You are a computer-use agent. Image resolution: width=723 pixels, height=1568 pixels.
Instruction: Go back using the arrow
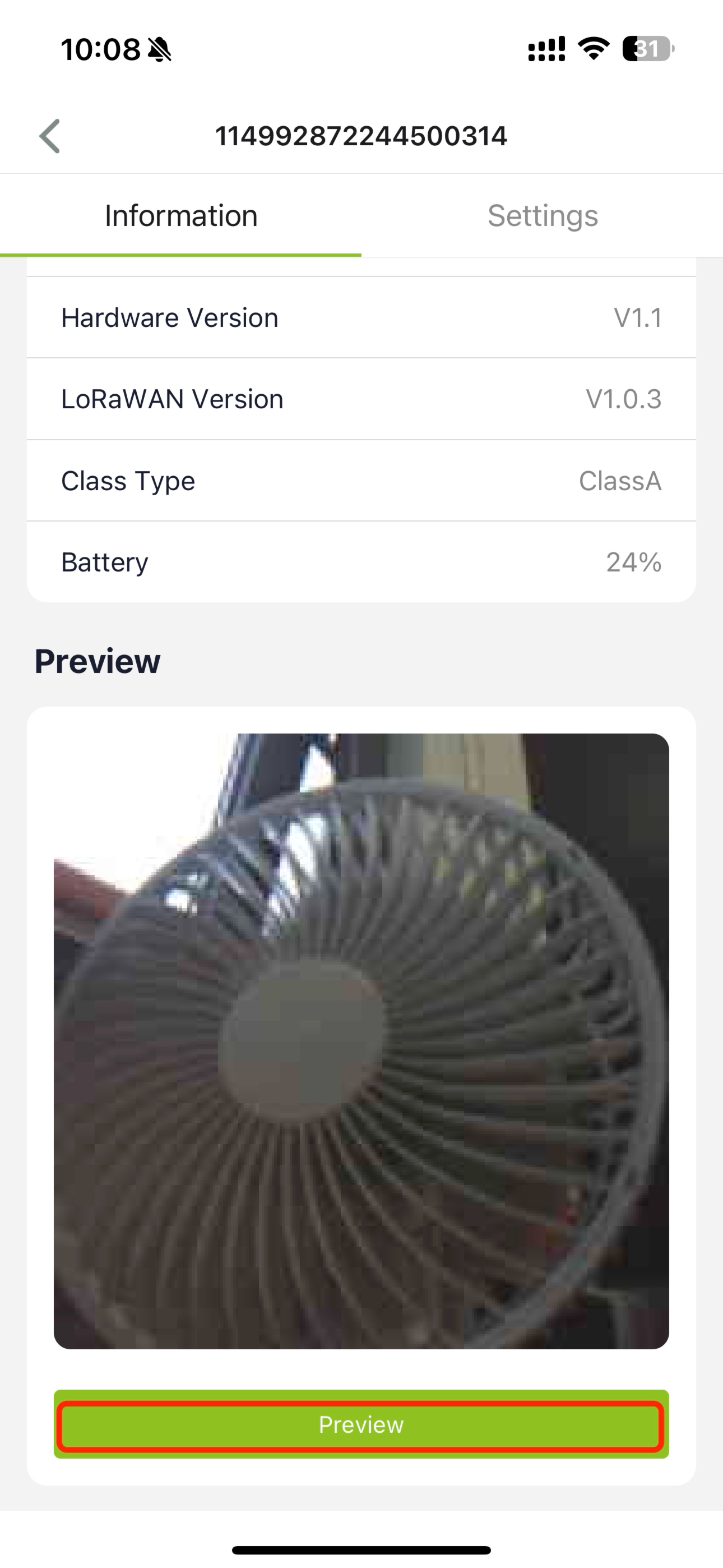[50, 136]
